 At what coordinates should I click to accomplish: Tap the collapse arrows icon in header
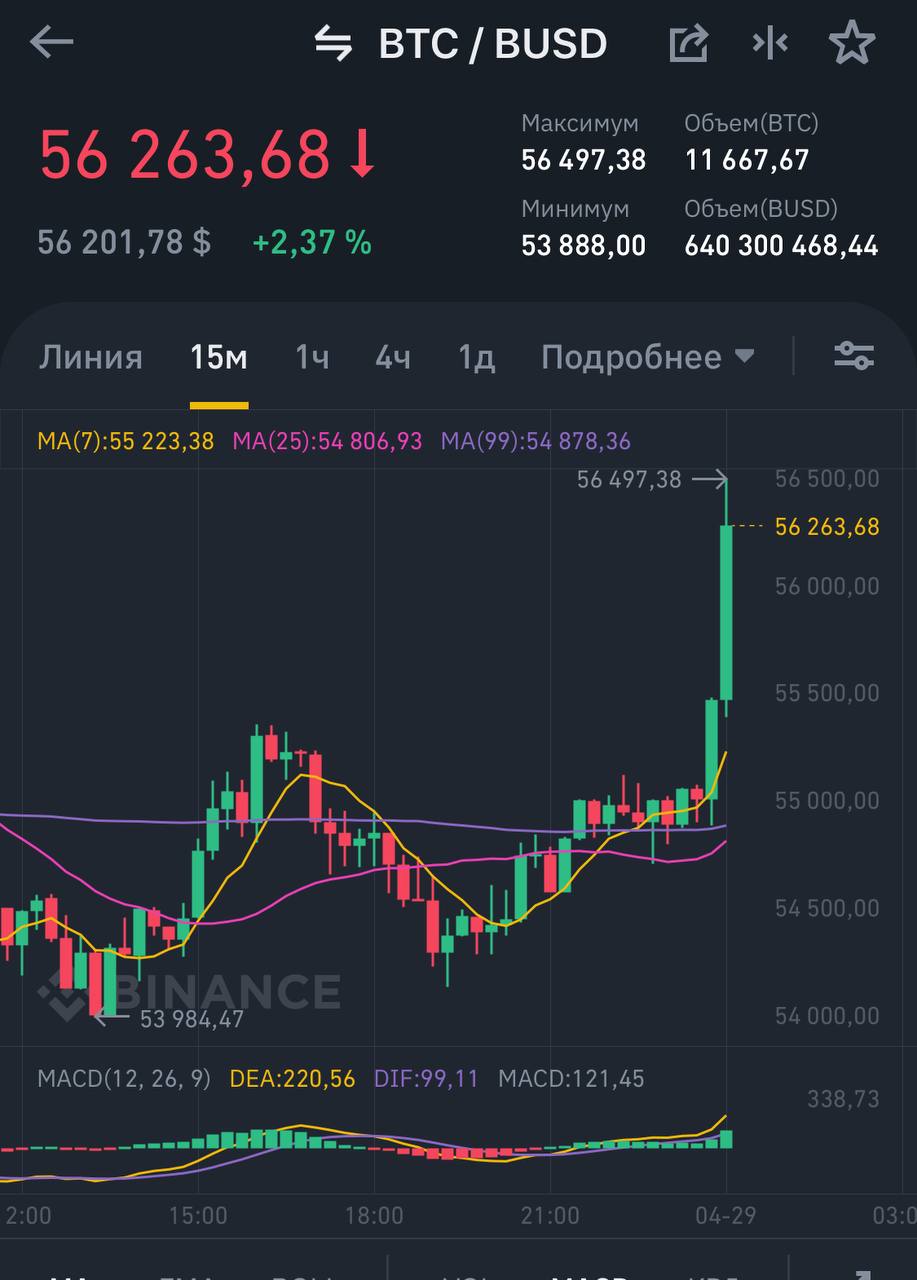click(x=770, y=43)
